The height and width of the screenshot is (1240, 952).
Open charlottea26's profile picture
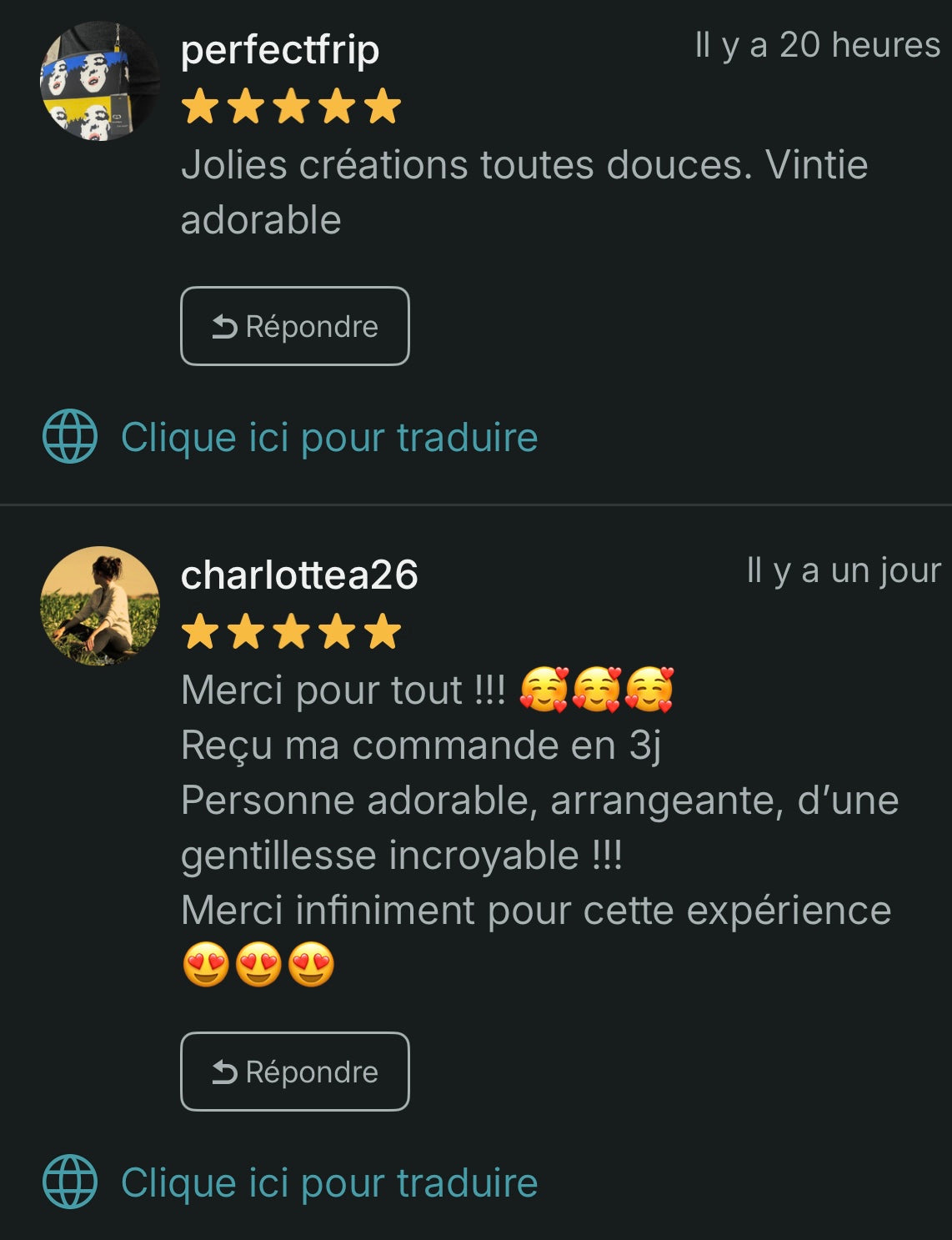click(100, 606)
